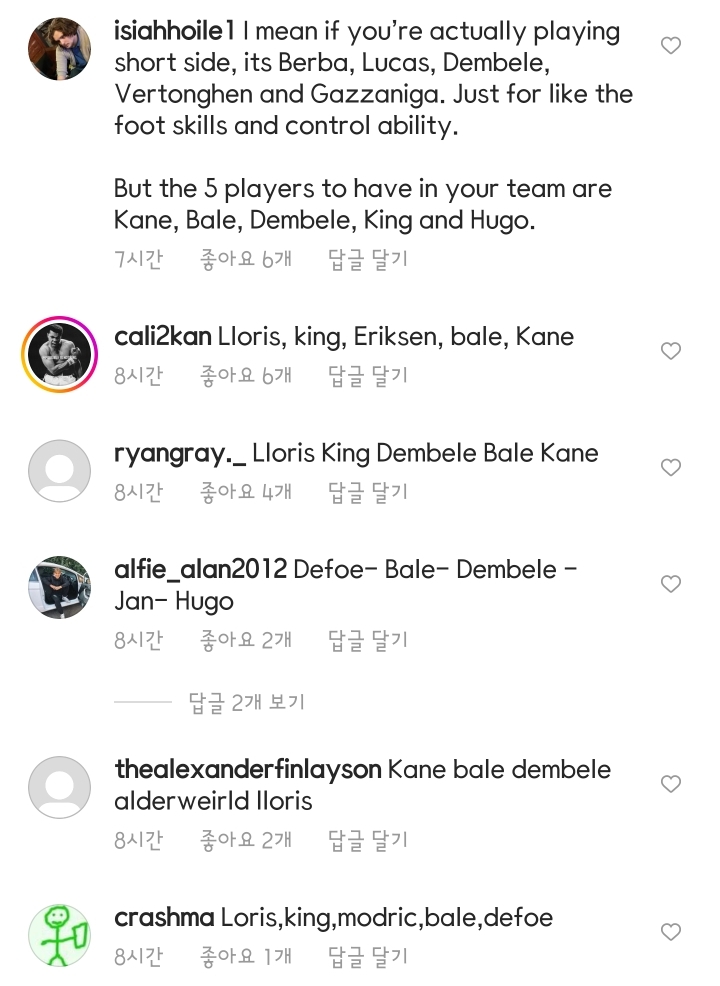Reply to ryangray._'s comment
The width and height of the screenshot is (720, 986).
pyautogui.click(x=368, y=492)
